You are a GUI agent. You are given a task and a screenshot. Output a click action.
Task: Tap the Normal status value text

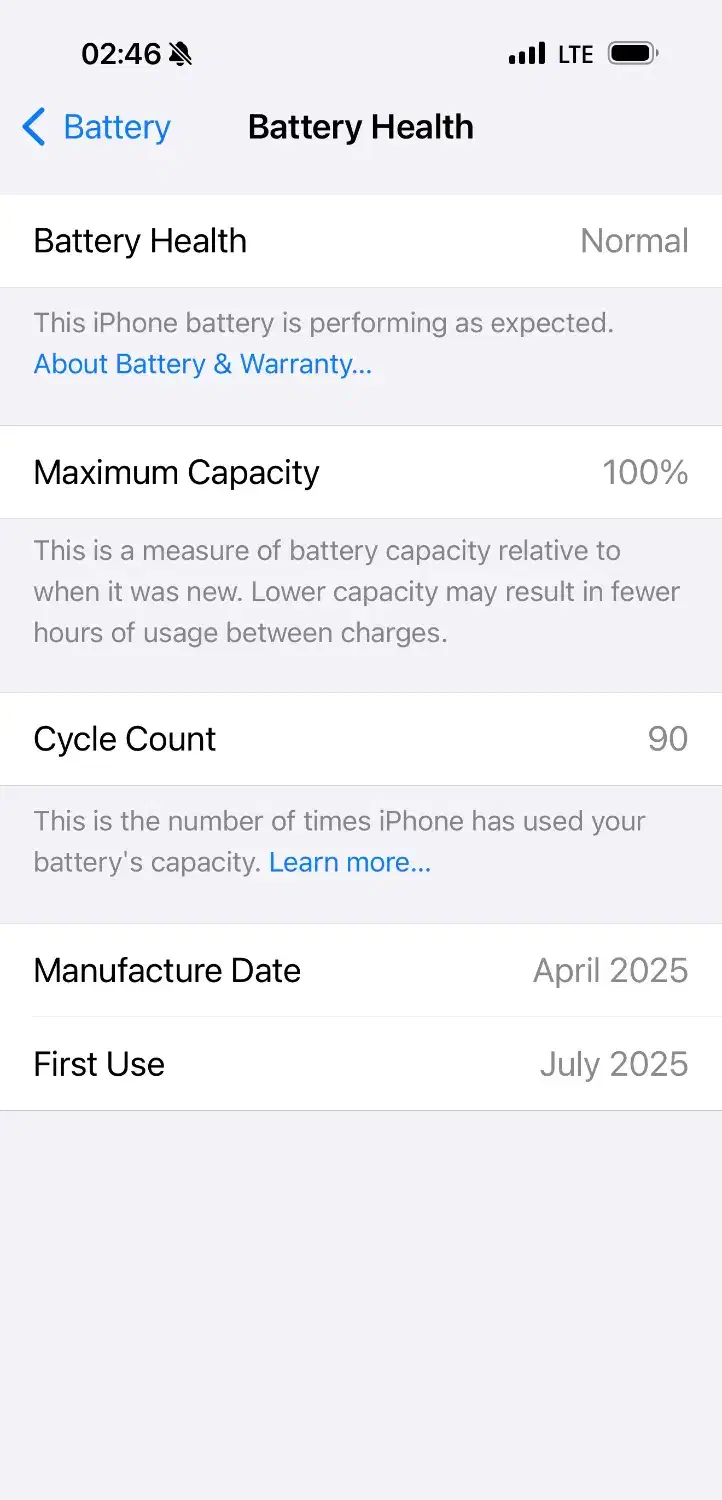(x=634, y=240)
